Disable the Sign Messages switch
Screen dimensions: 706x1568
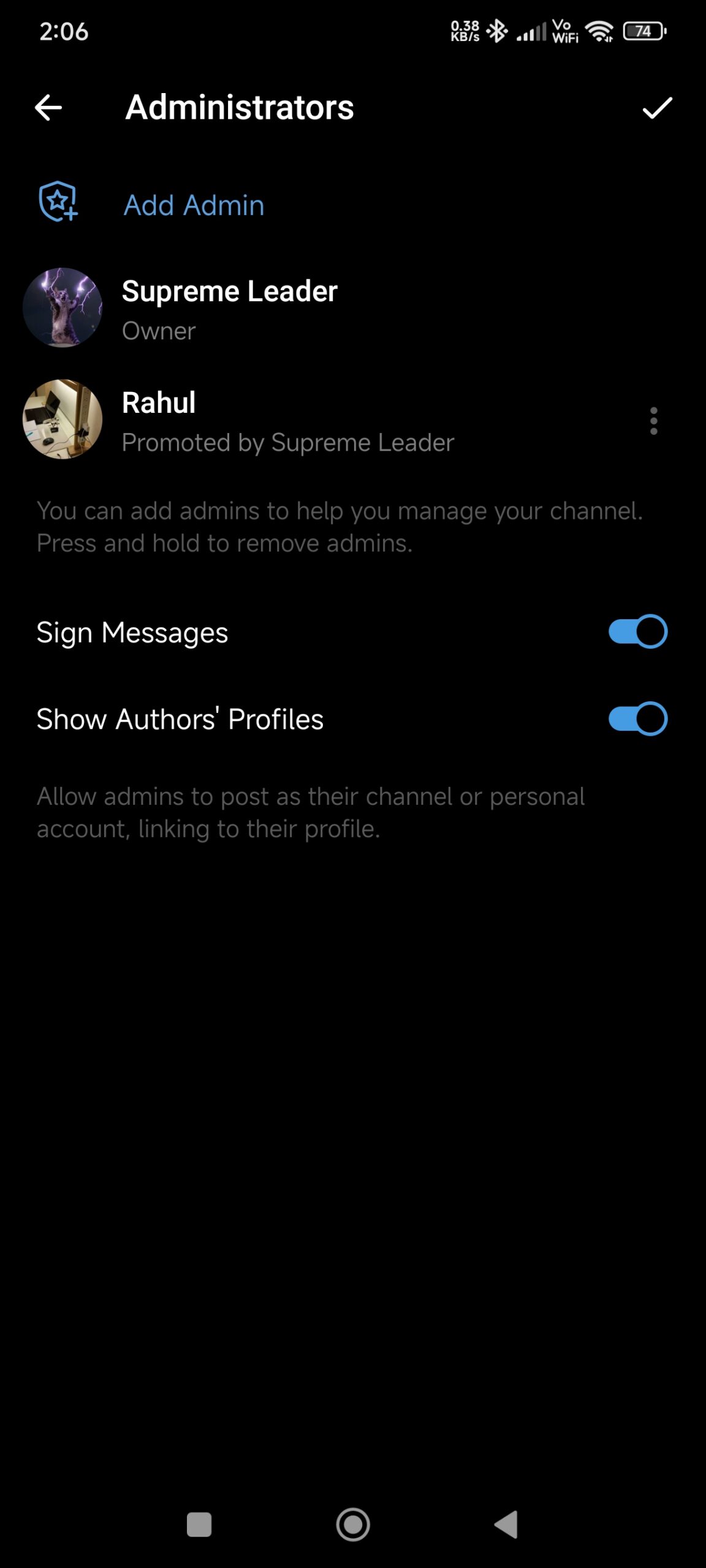pyautogui.click(x=637, y=631)
